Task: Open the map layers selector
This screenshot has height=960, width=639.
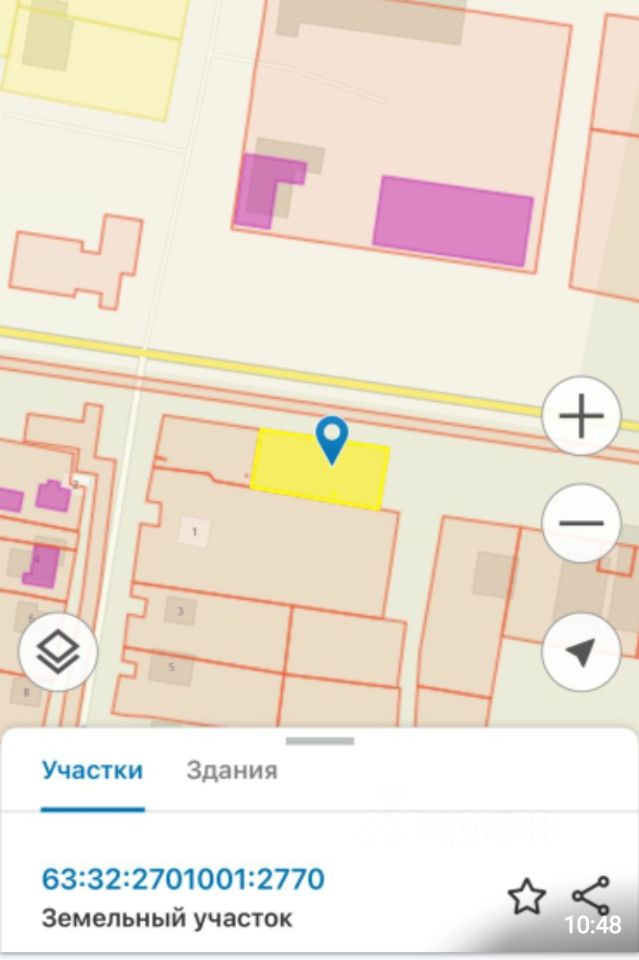Action: click(x=58, y=652)
